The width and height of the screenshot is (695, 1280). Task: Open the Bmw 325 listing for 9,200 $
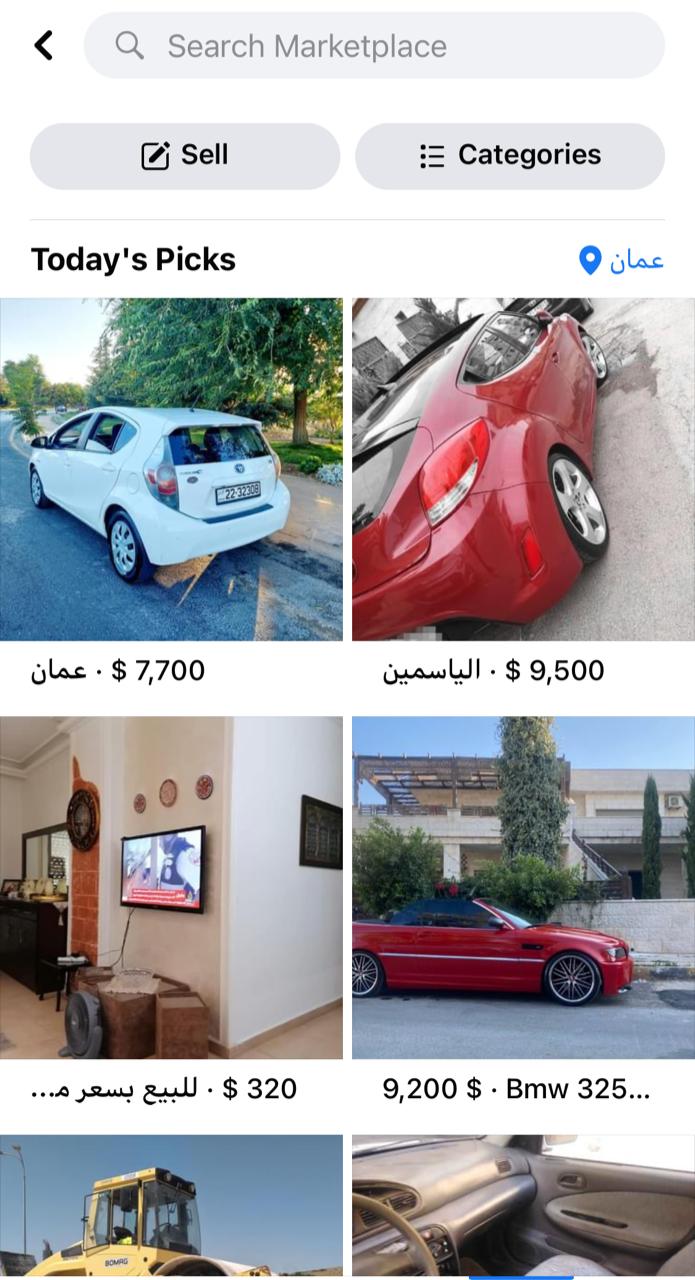click(x=523, y=887)
